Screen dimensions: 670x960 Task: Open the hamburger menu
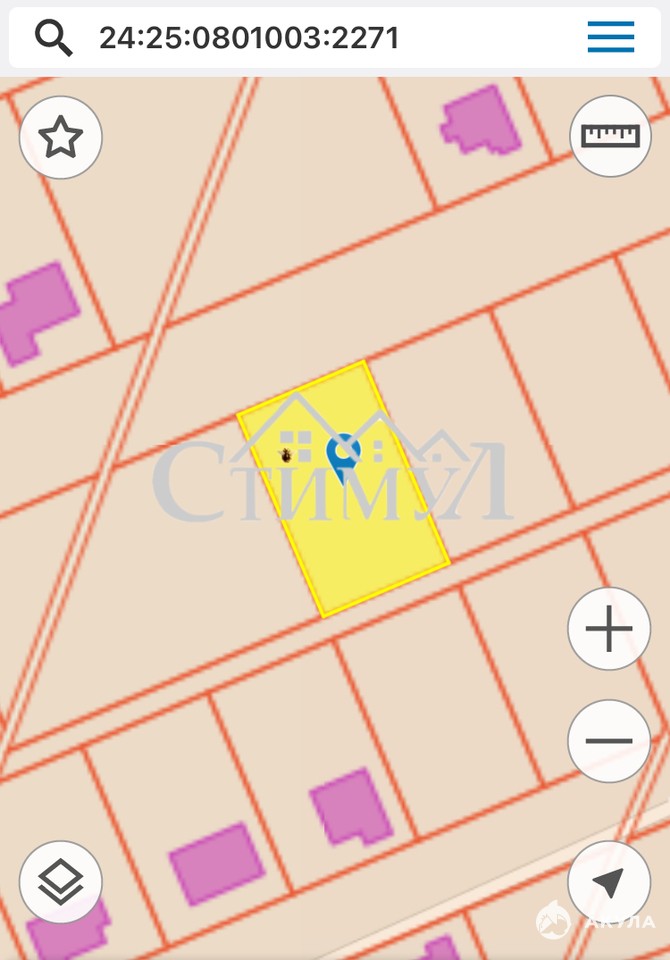click(x=610, y=37)
